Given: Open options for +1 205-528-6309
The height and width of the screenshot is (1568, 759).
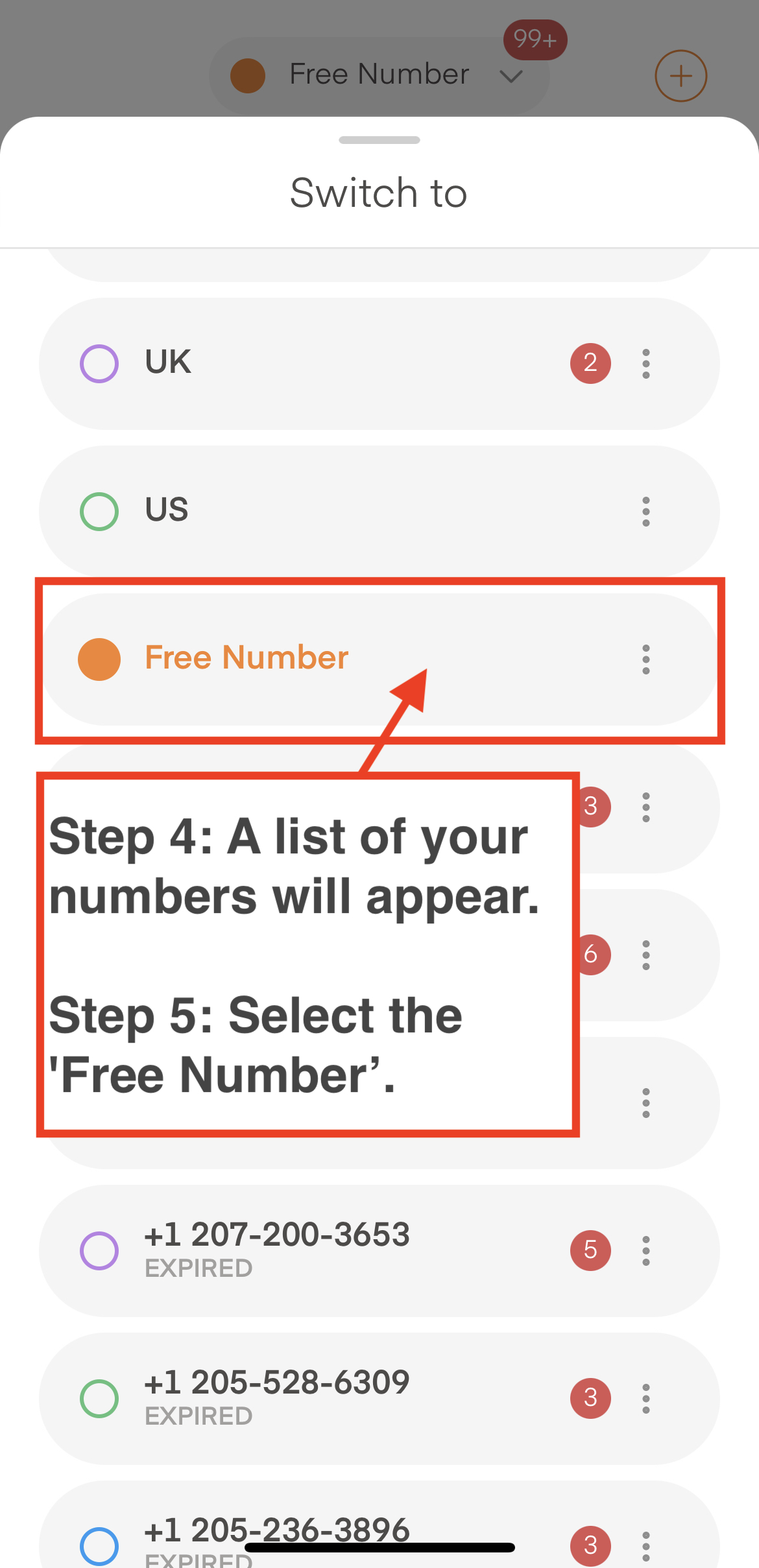Looking at the screenshot, I should pyautogui.click(x=645, y=1398).
